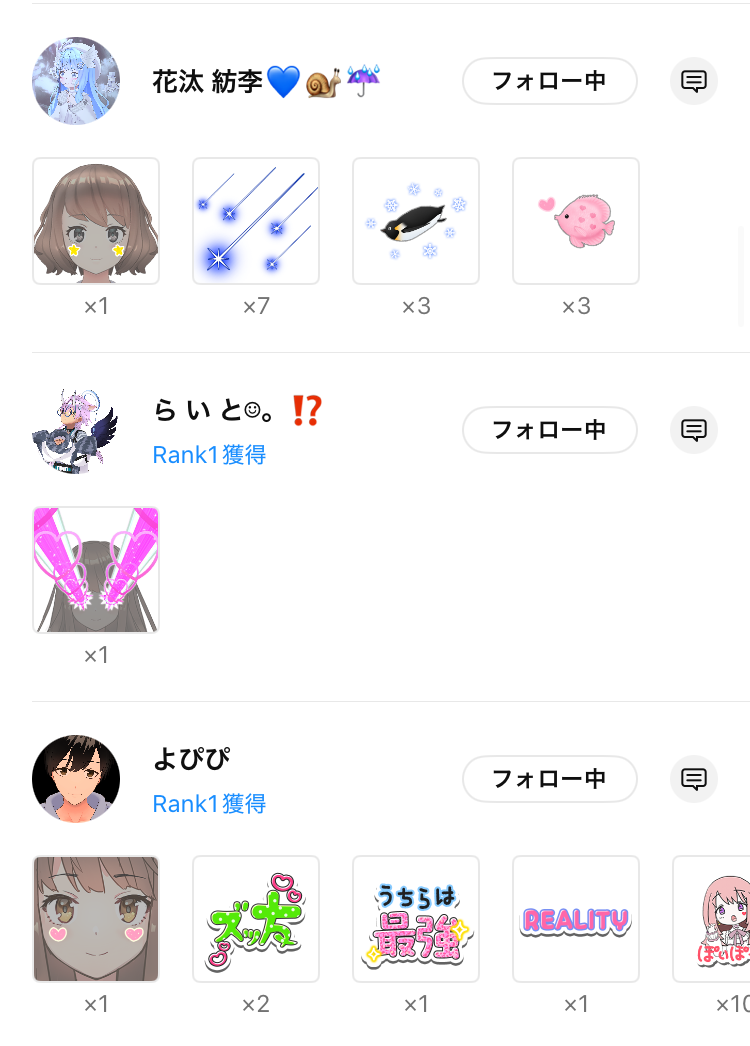The width and height of the screenshot is (750, 1046).
Task: Tap the うちらは最強 gift sticker
Action: point(416,919)
